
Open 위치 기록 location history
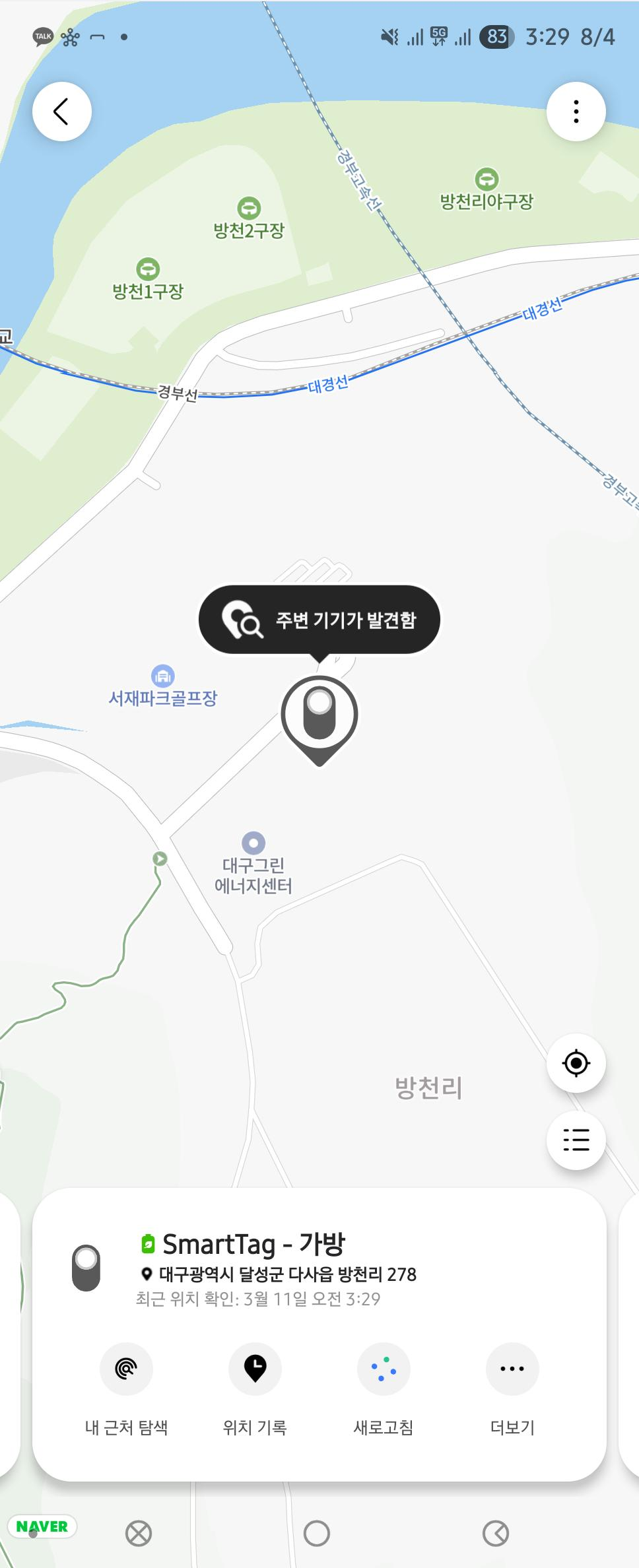click(255, 1369)
